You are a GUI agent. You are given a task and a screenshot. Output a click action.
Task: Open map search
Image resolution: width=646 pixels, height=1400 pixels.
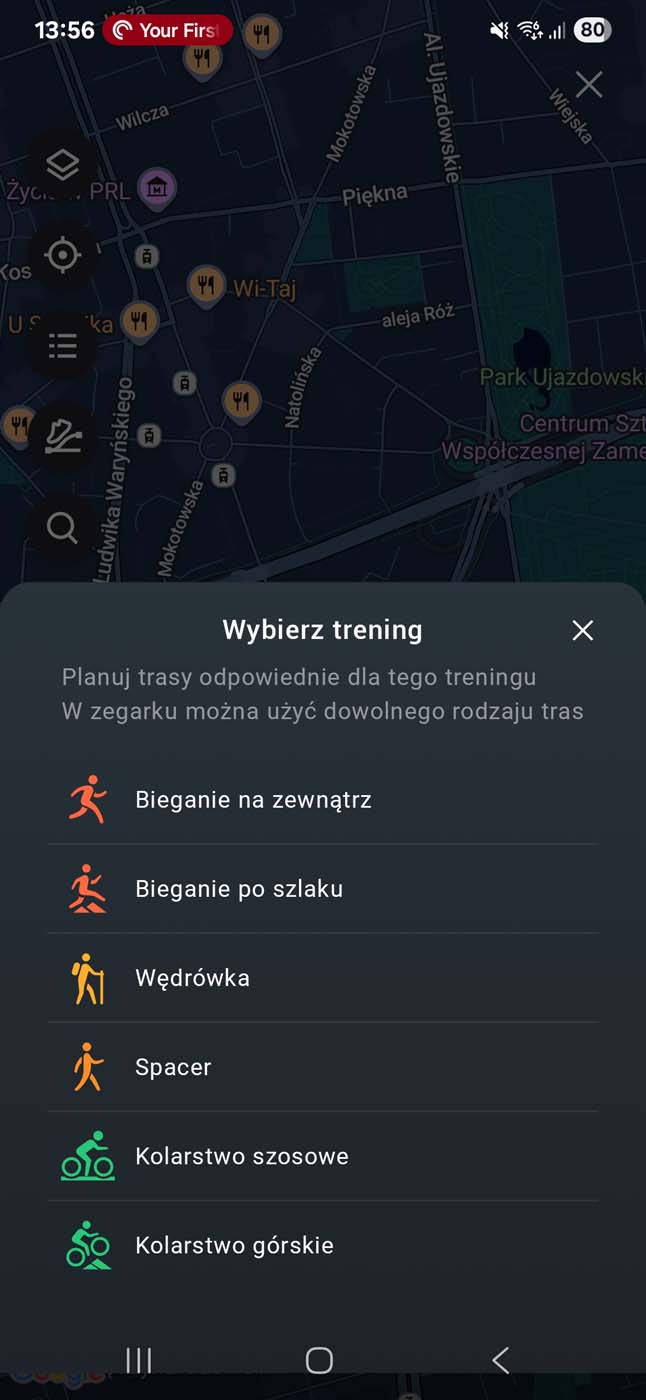pos(62,526)
